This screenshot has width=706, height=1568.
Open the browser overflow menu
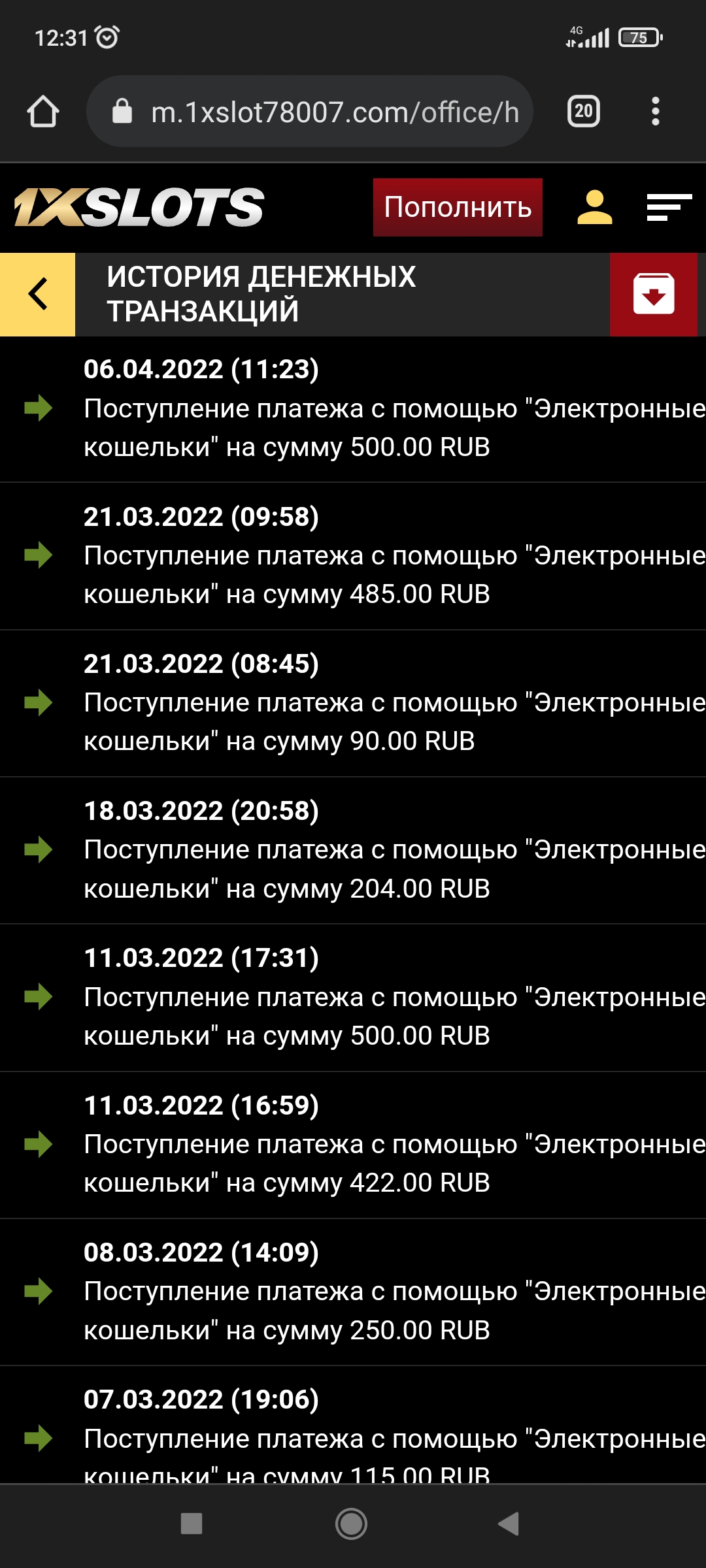coord(655,112)
